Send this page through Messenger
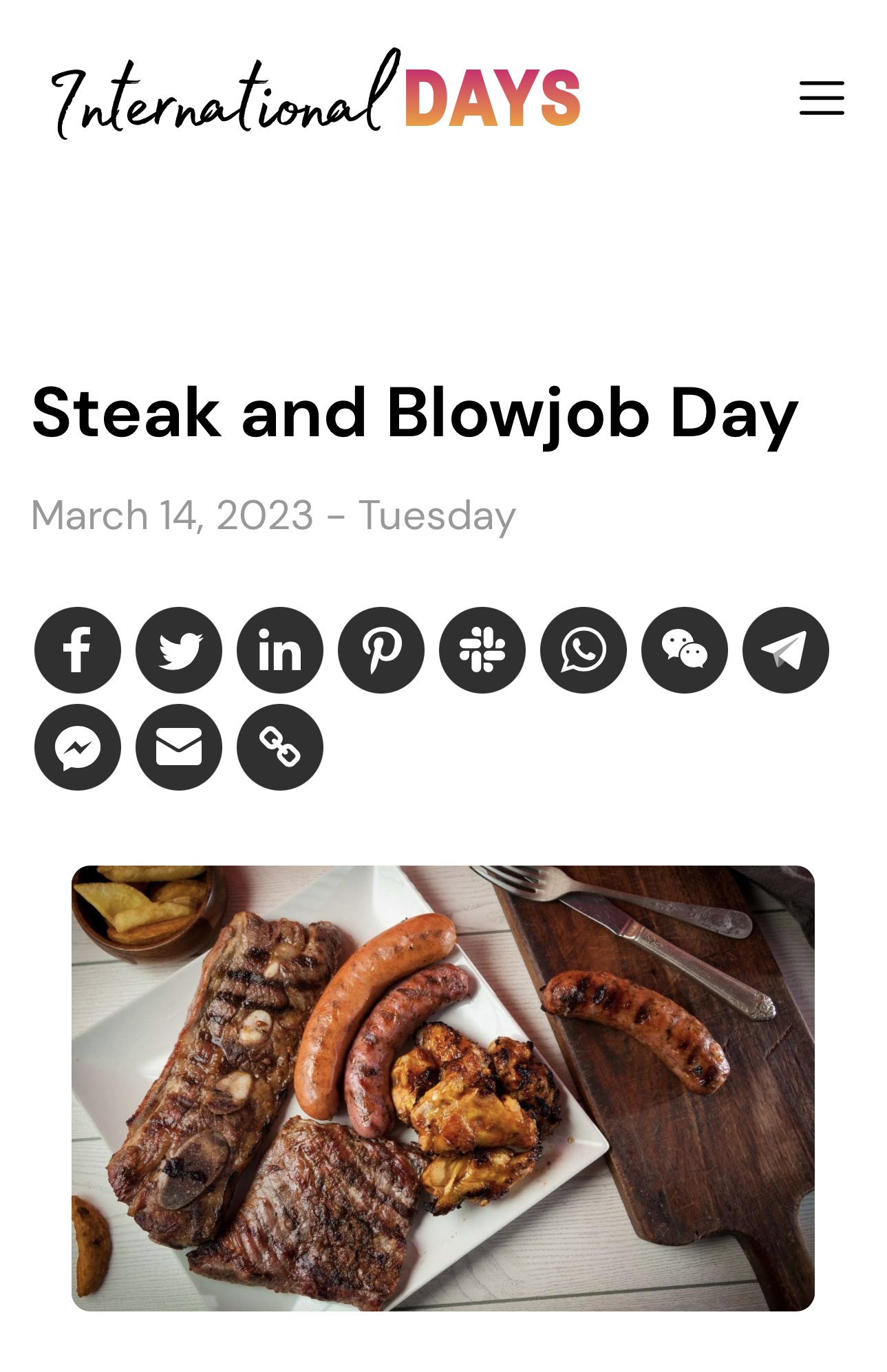 (78, 747)
